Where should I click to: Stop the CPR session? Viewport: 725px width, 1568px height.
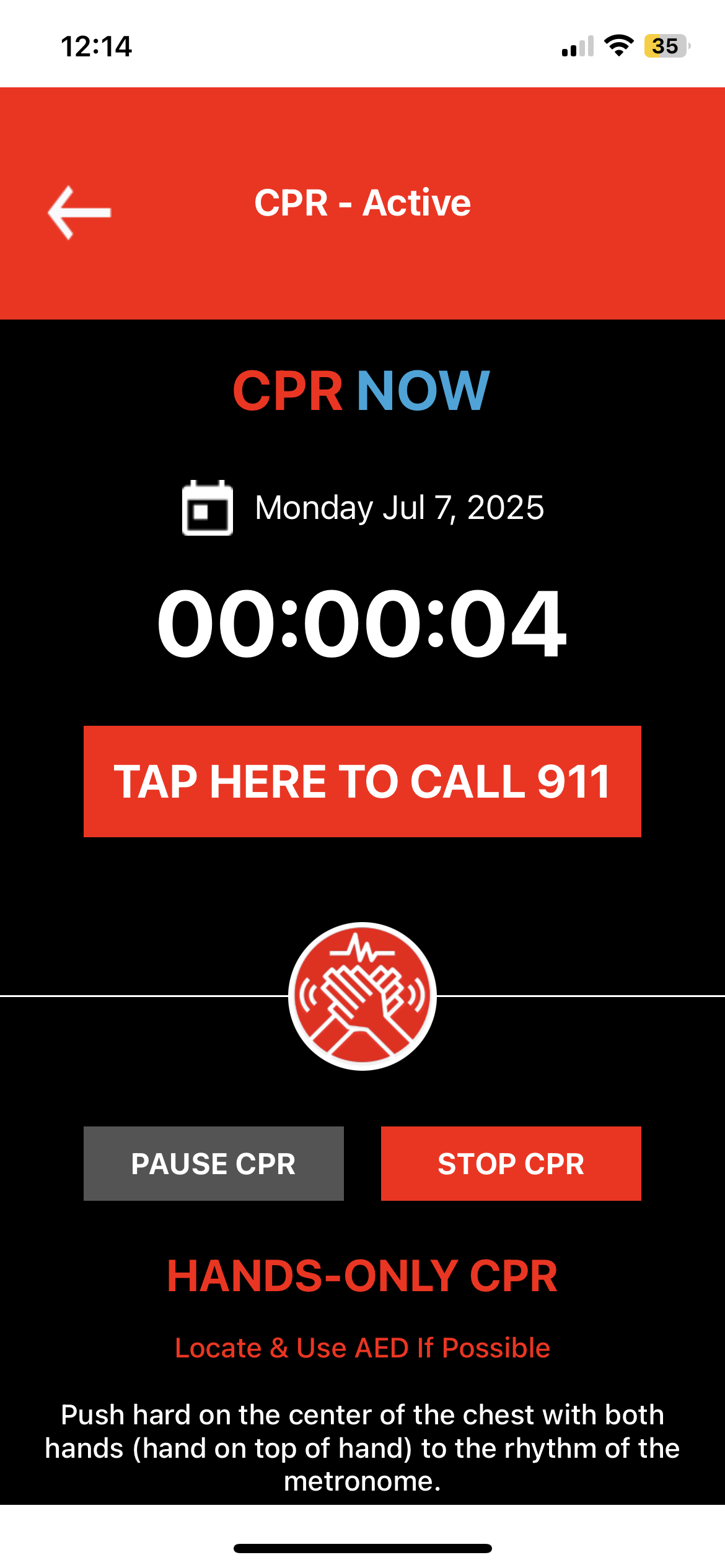point(511,1163)
